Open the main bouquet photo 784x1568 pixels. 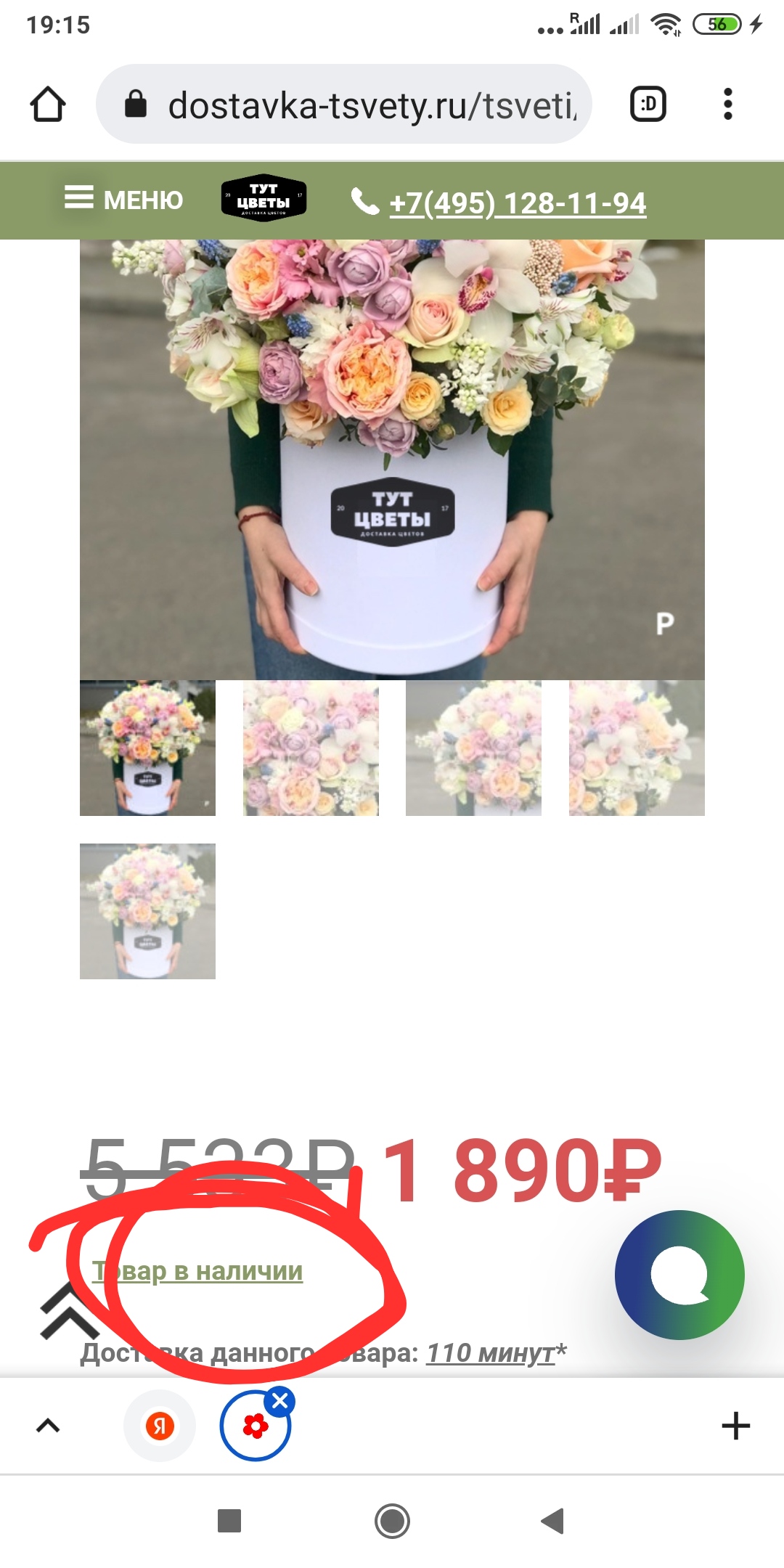click(392, 459)
